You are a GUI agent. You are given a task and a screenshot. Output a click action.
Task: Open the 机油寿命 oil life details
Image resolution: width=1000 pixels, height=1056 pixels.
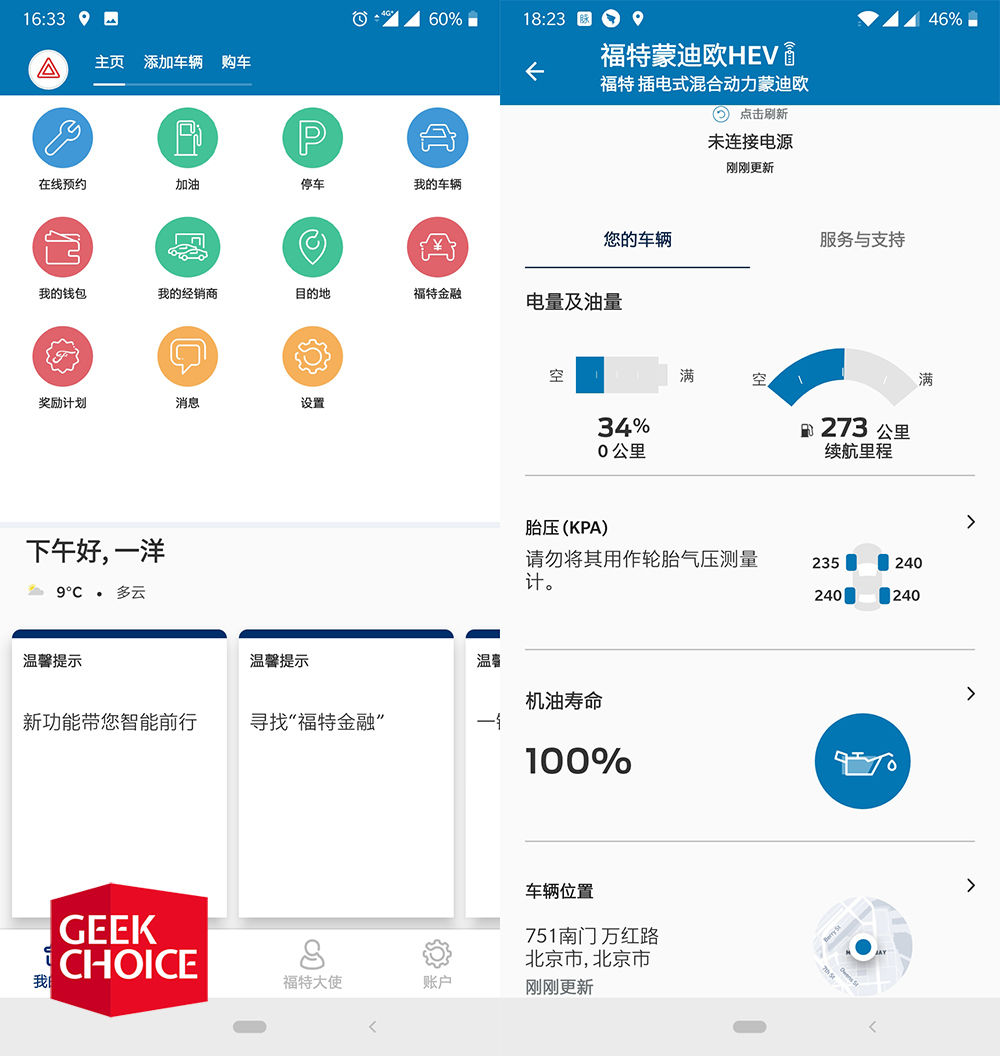[x=749, y=745]
